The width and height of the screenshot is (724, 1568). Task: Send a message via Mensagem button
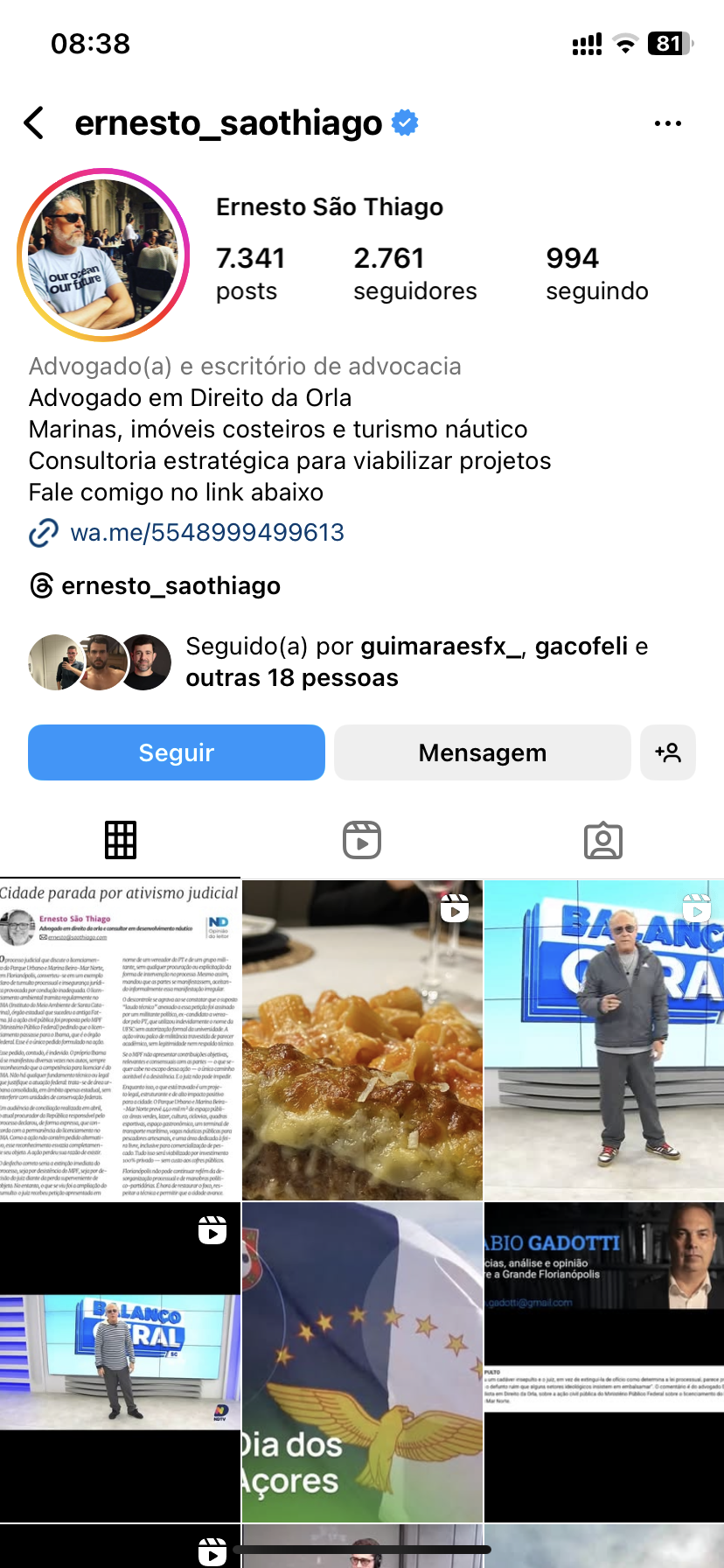(482, 752)
